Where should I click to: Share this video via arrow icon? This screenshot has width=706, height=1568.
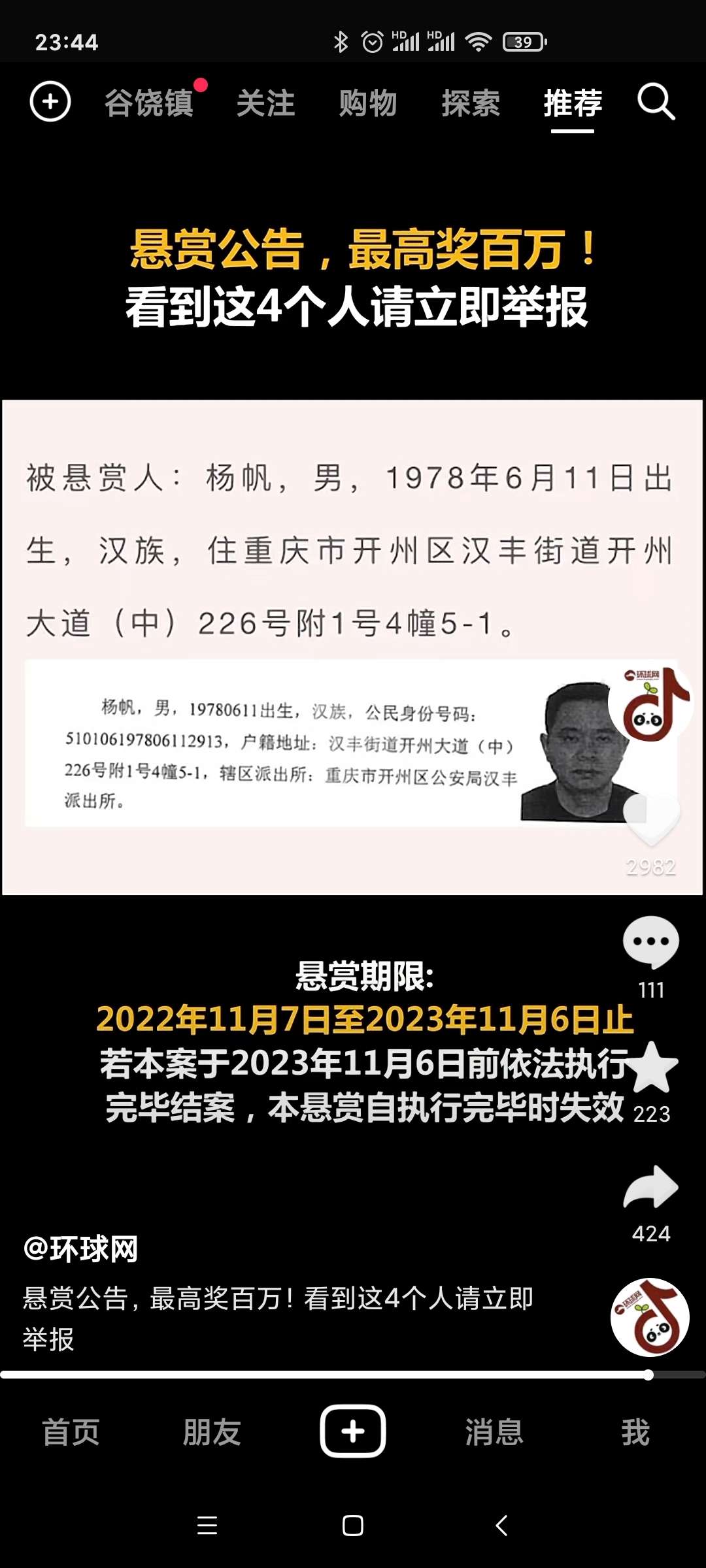650,1188
